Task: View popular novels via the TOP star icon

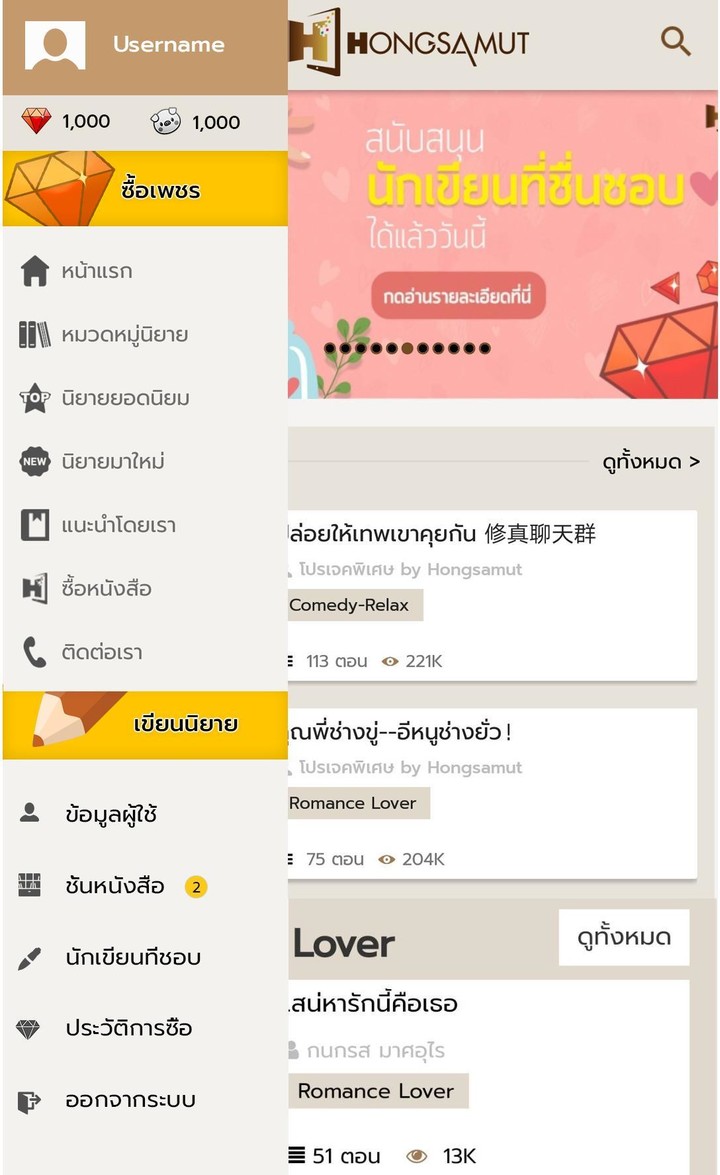Action: 33,397
